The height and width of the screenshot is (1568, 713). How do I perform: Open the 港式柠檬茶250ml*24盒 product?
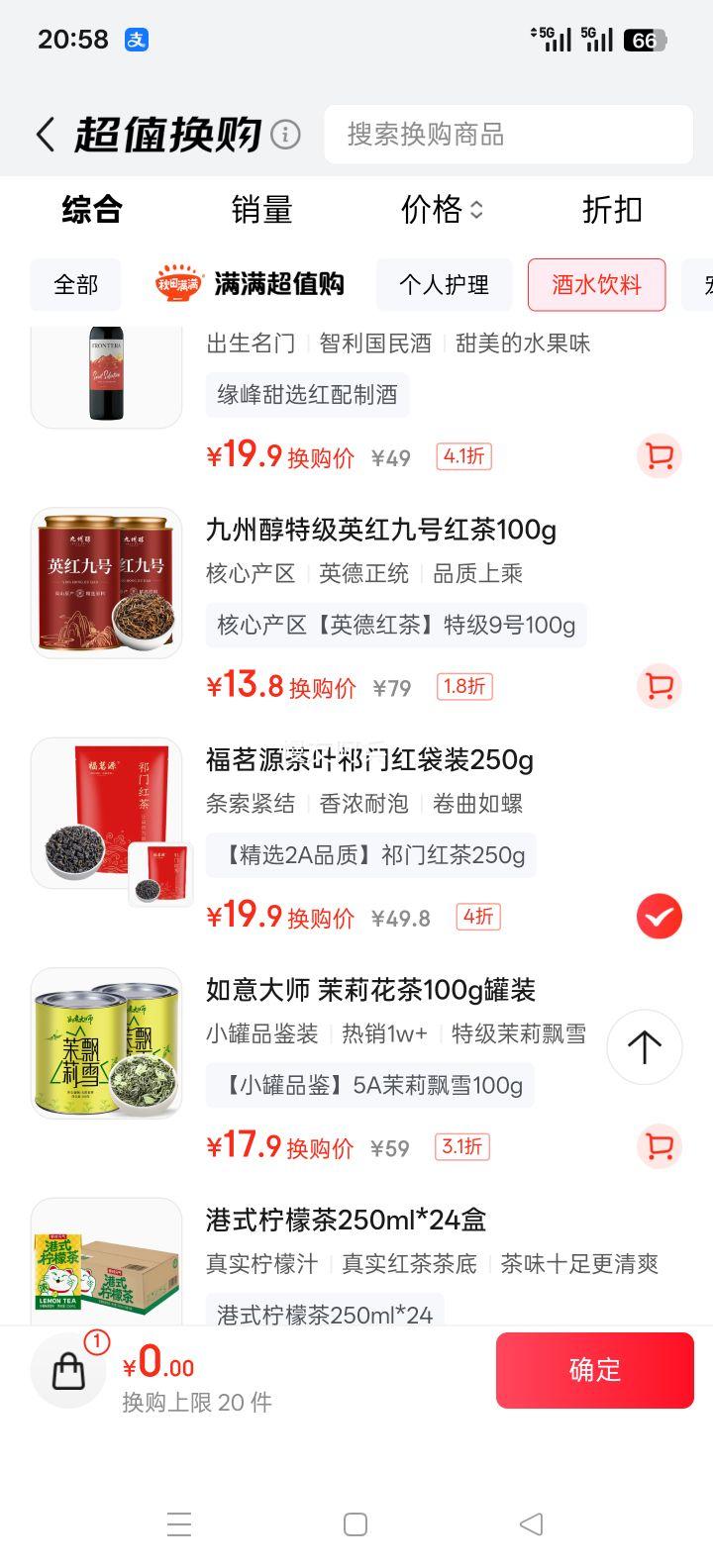tap(347, 1221)
